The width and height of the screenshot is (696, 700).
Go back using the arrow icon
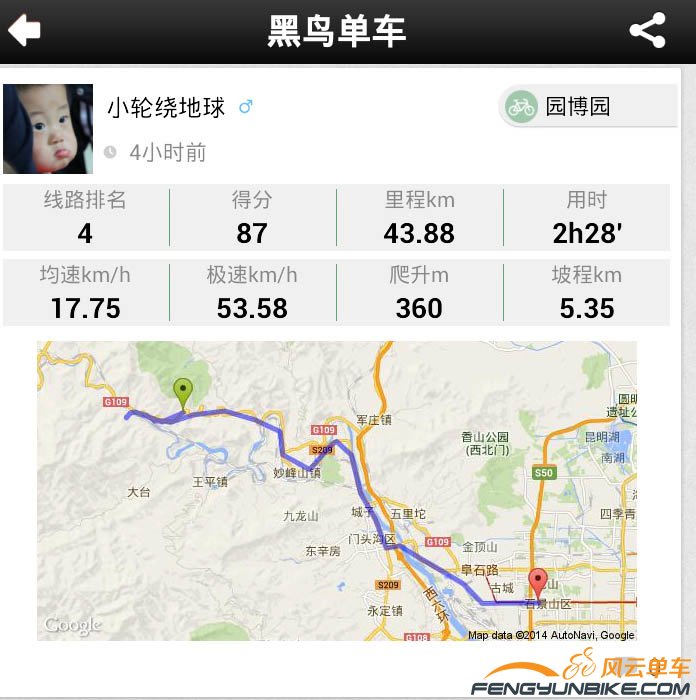click(24, 30)
